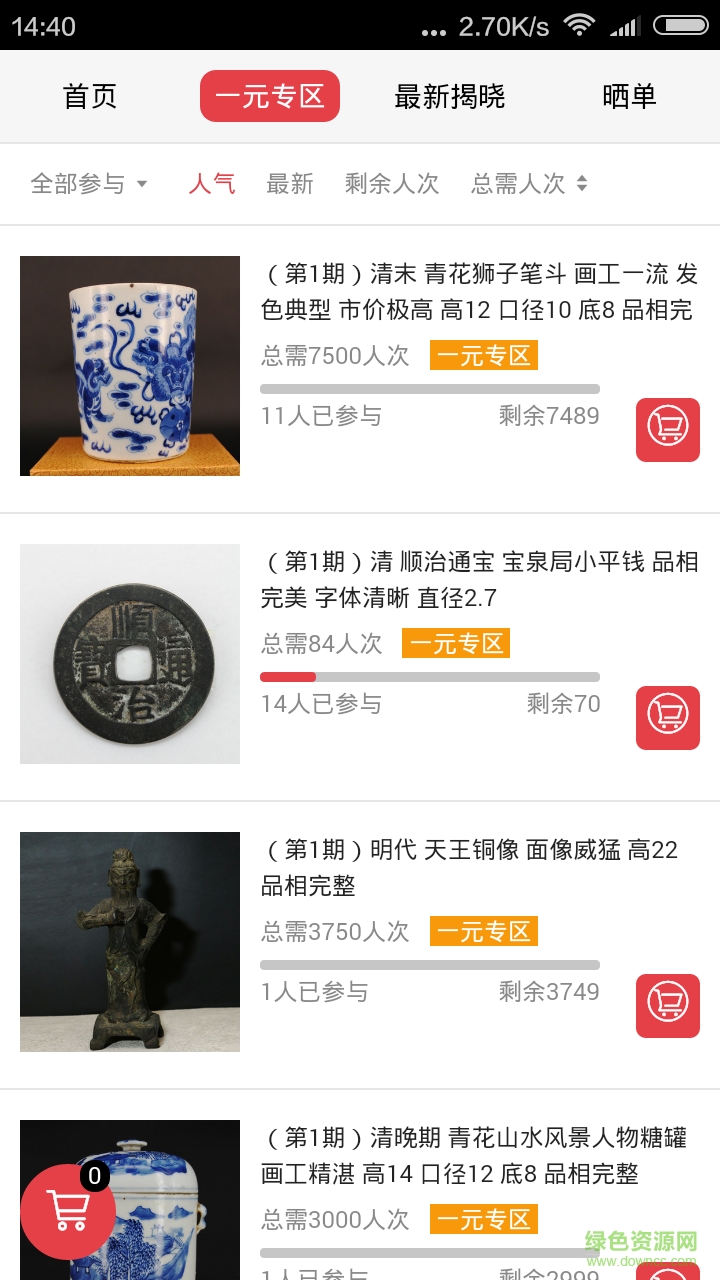Add 顺治通宝 coin to cart
720x1280 pixels.
tap(667, 718)
